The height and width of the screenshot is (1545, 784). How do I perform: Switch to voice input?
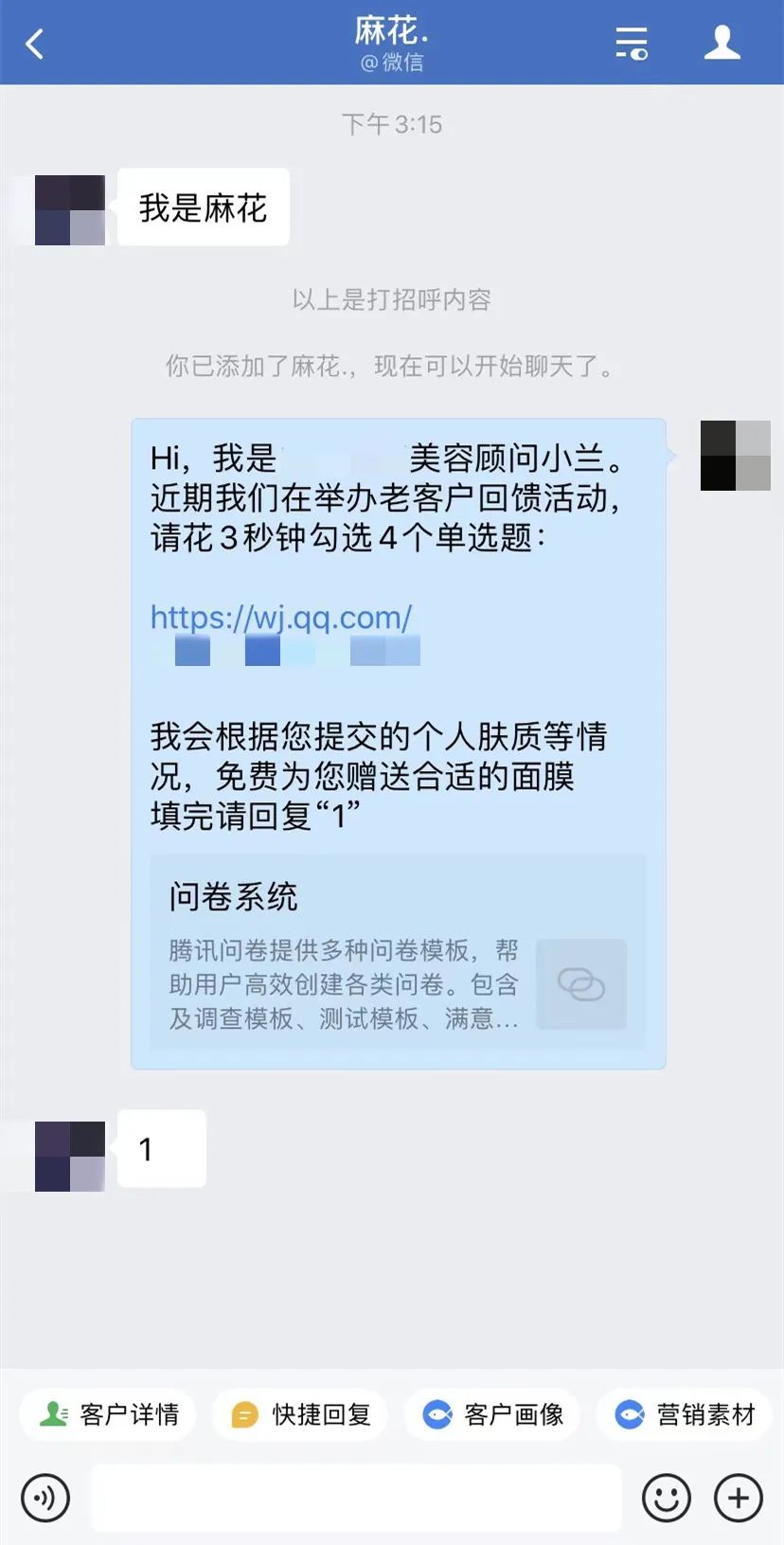coord(45,1498)
